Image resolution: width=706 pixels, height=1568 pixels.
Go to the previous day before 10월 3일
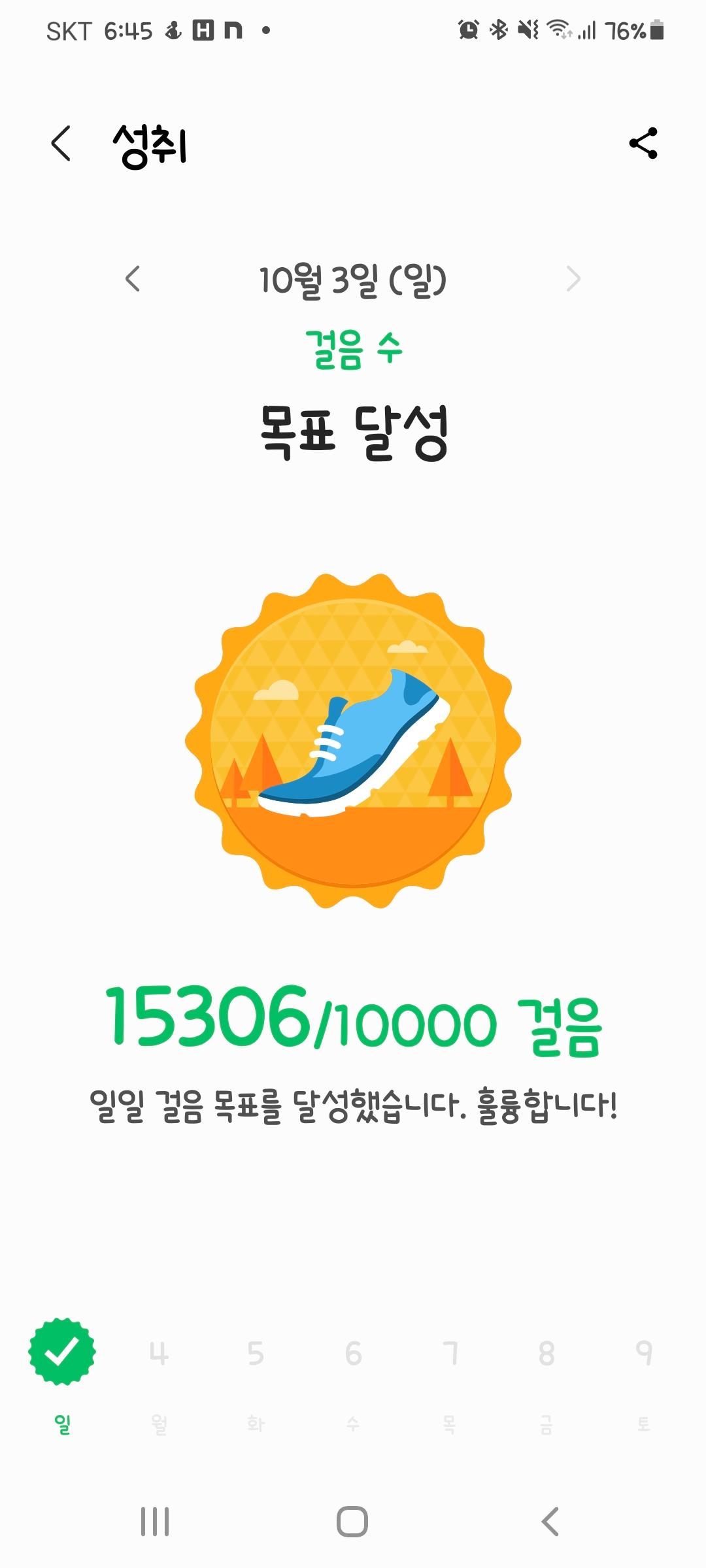point(133,279)
